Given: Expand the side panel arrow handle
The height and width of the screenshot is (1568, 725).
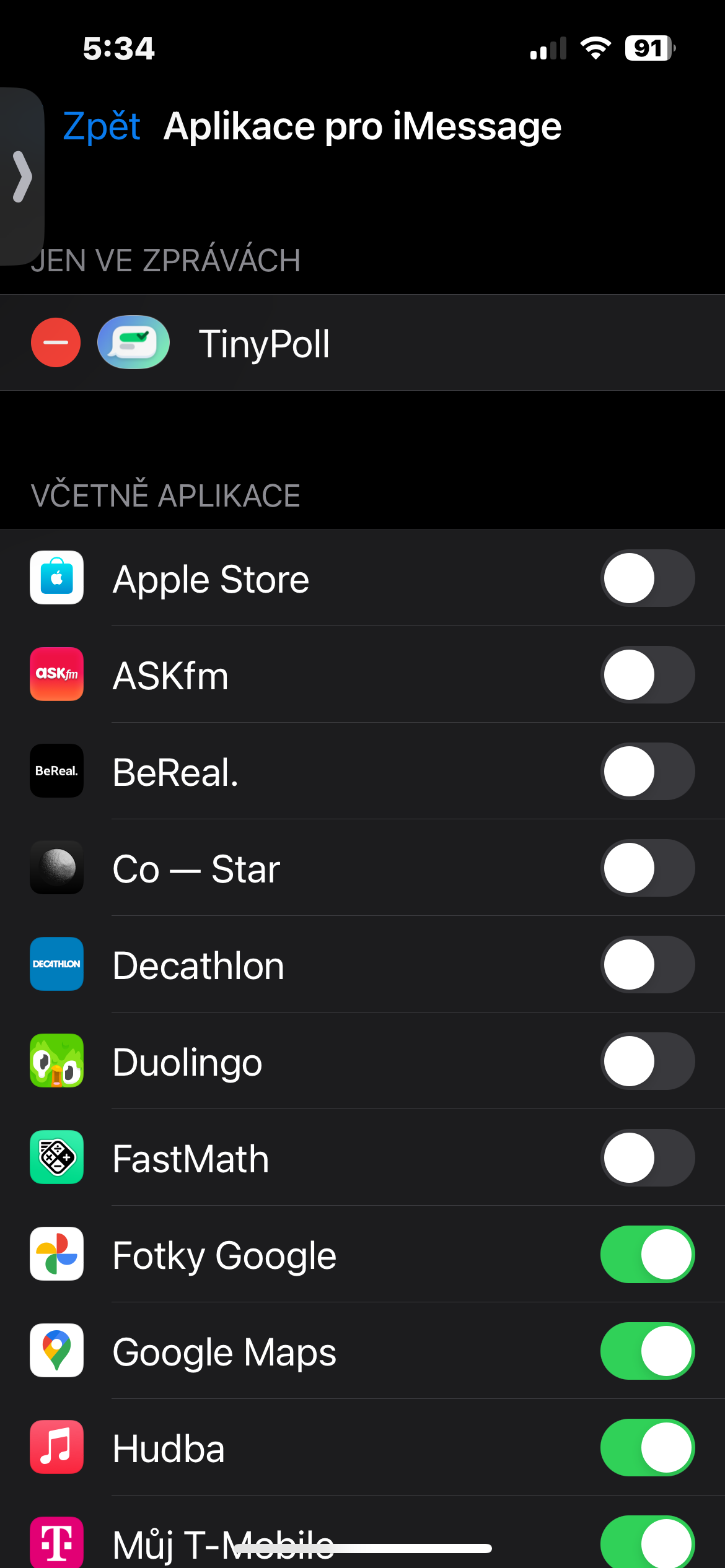Looking at the screenshot, I should coord(22,176).
